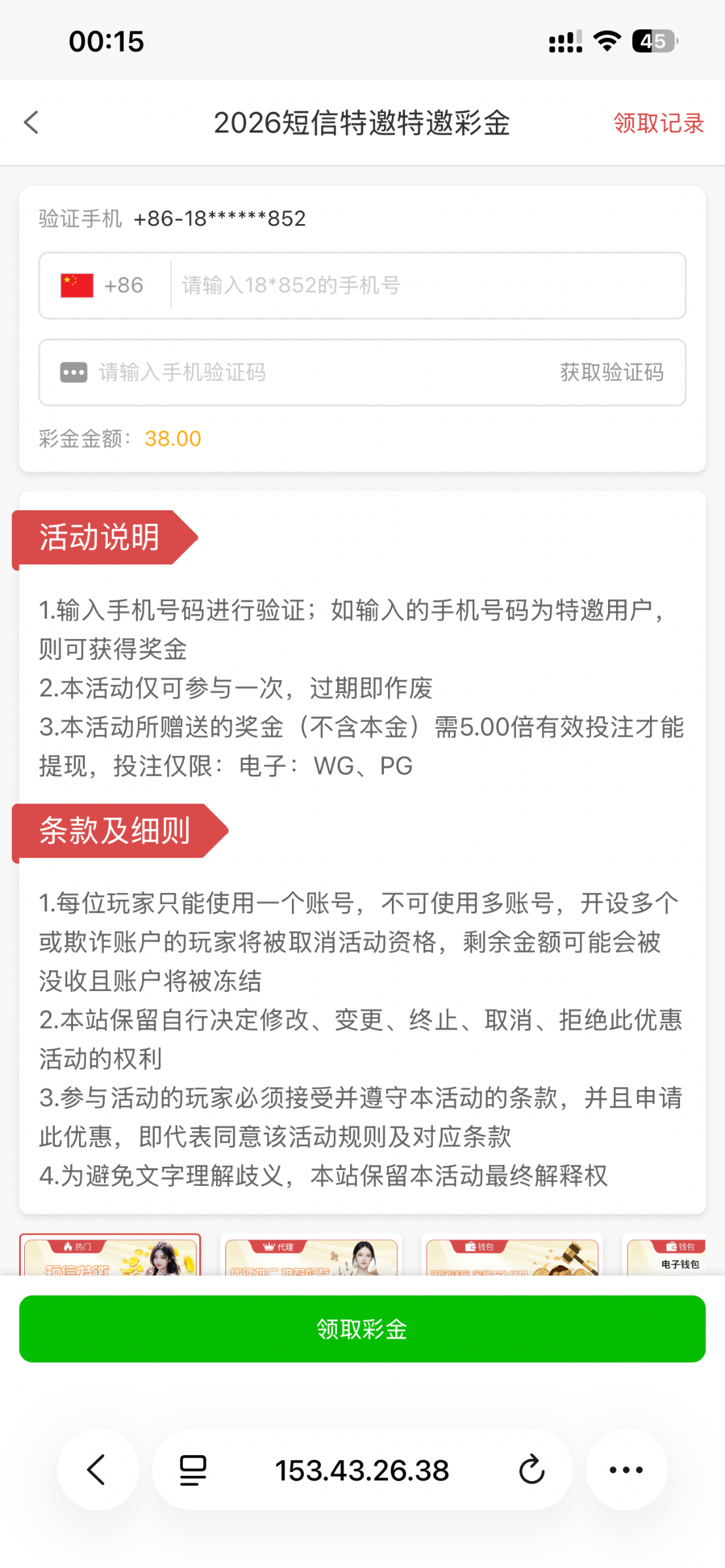Image resolution: width=725 pixels, height=1568 pixels.
Task: Open the 热门 promotion card
Action: [110, 1256]
